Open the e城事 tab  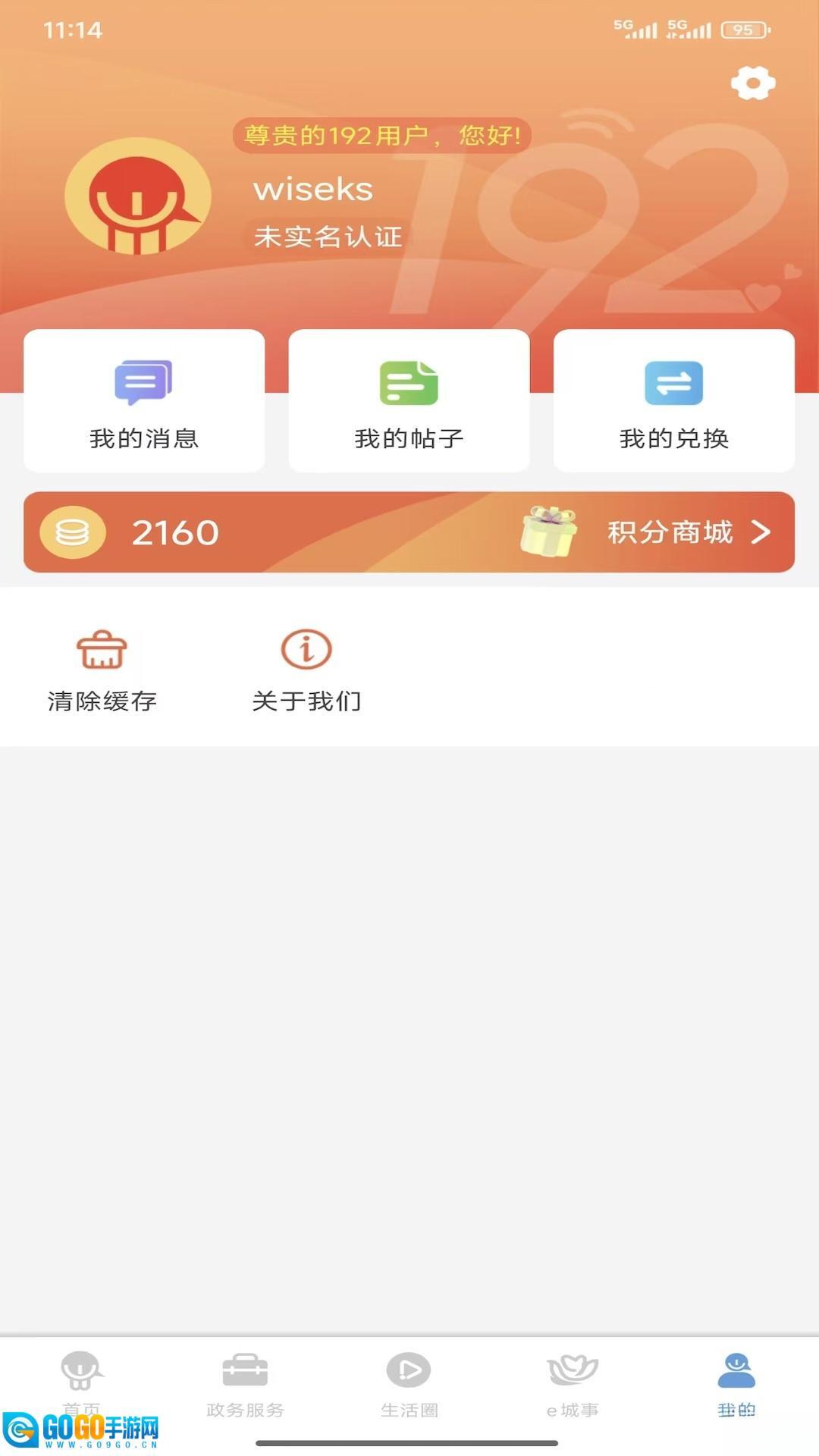click(573, 1385)
